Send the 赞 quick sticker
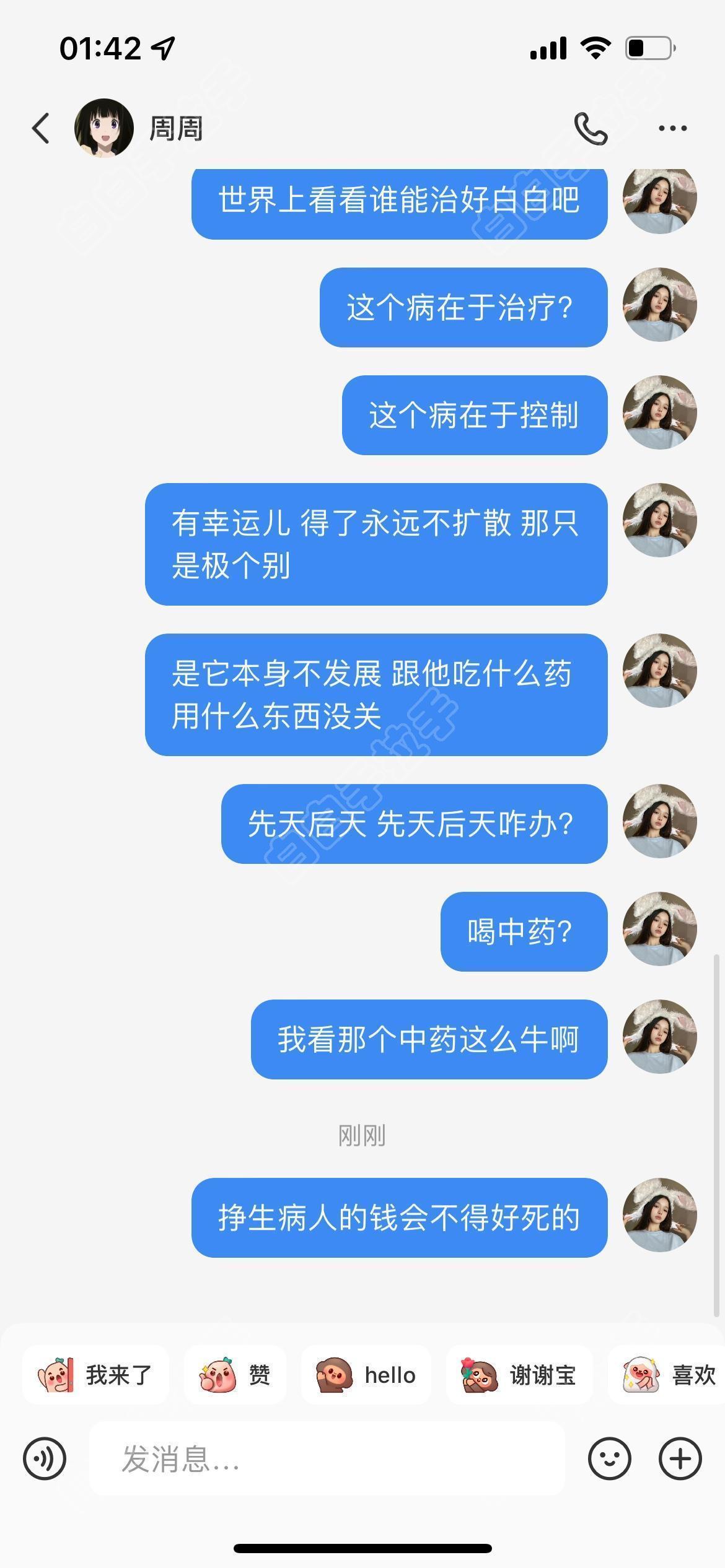725x1568 pixels. click(235, 1375)
